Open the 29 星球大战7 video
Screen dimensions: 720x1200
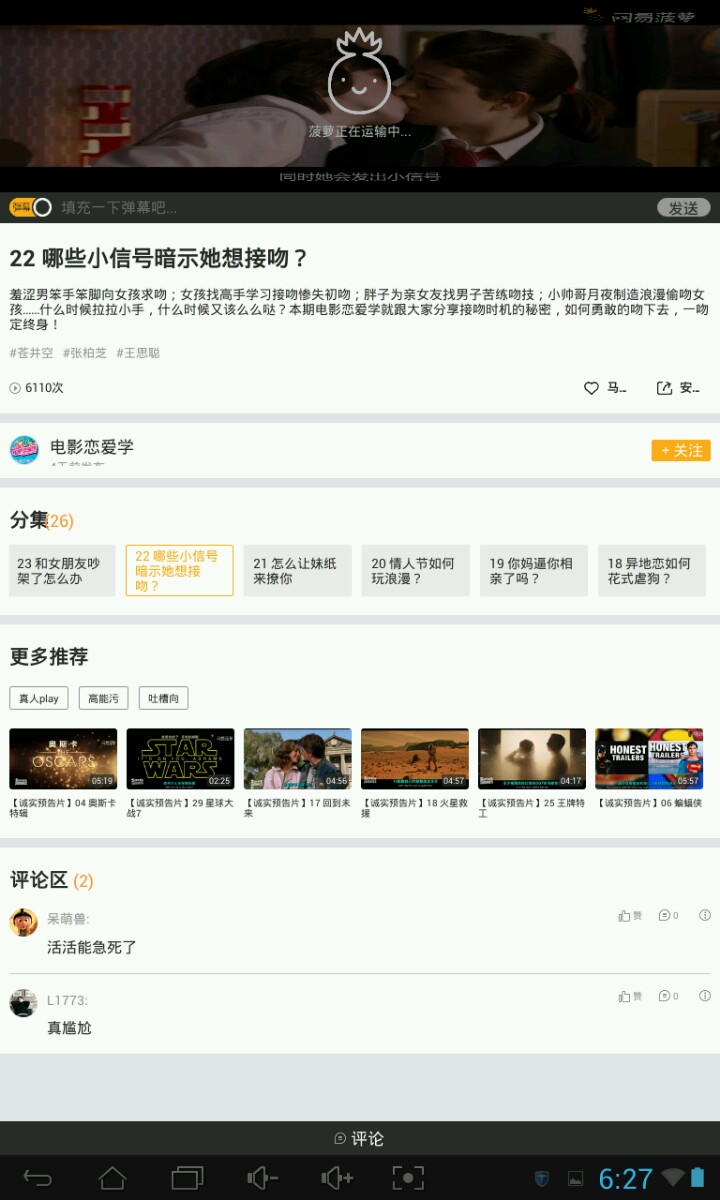(180, 759)
